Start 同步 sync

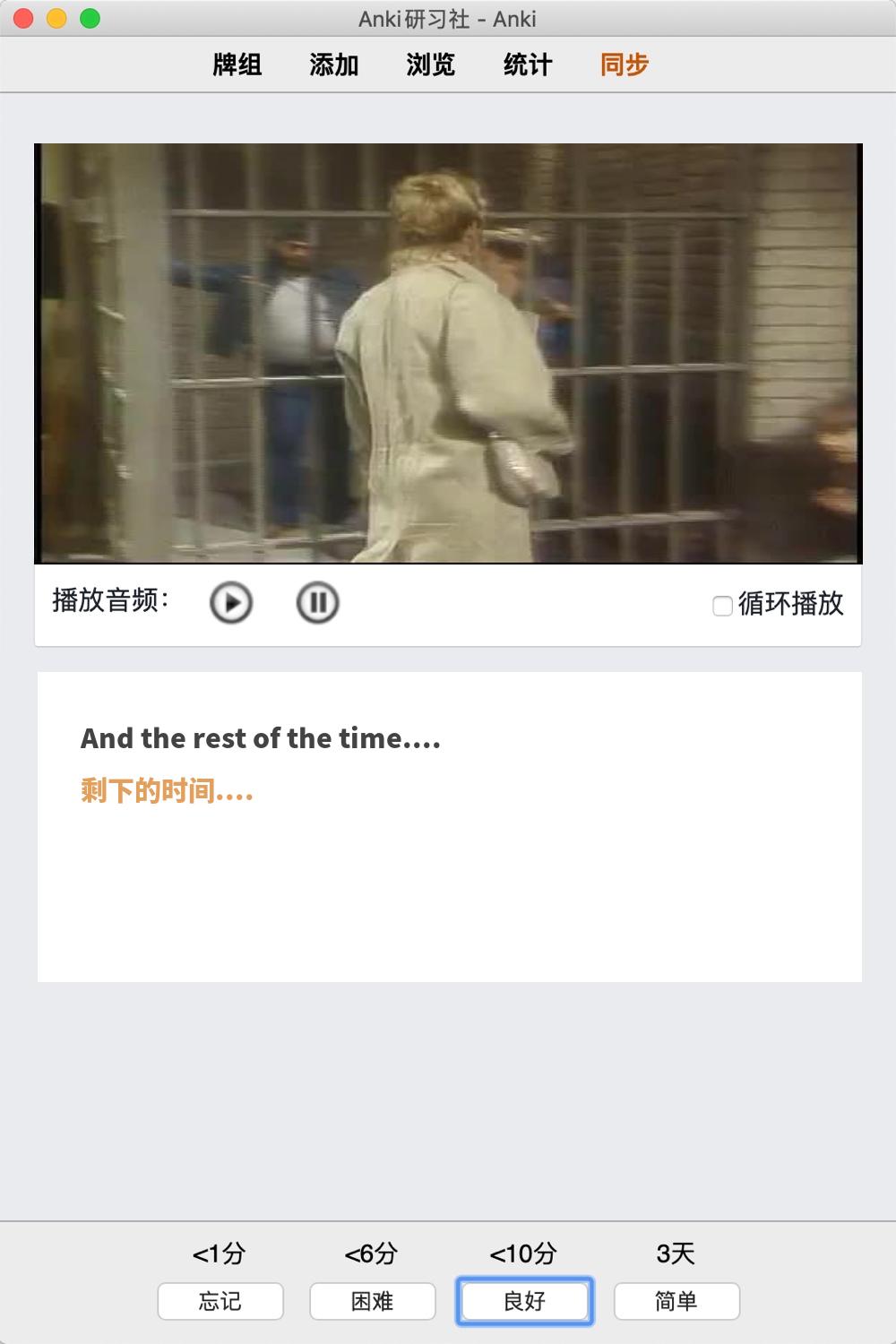[x=625, y=65]
